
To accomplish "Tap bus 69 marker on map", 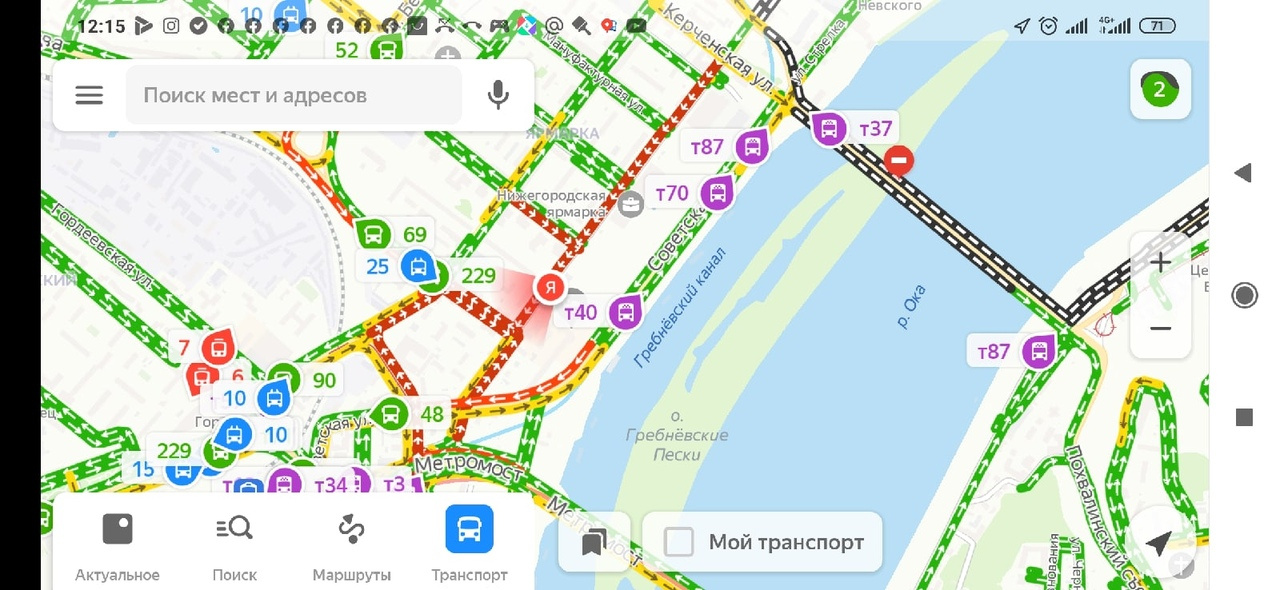I will 374,236.
